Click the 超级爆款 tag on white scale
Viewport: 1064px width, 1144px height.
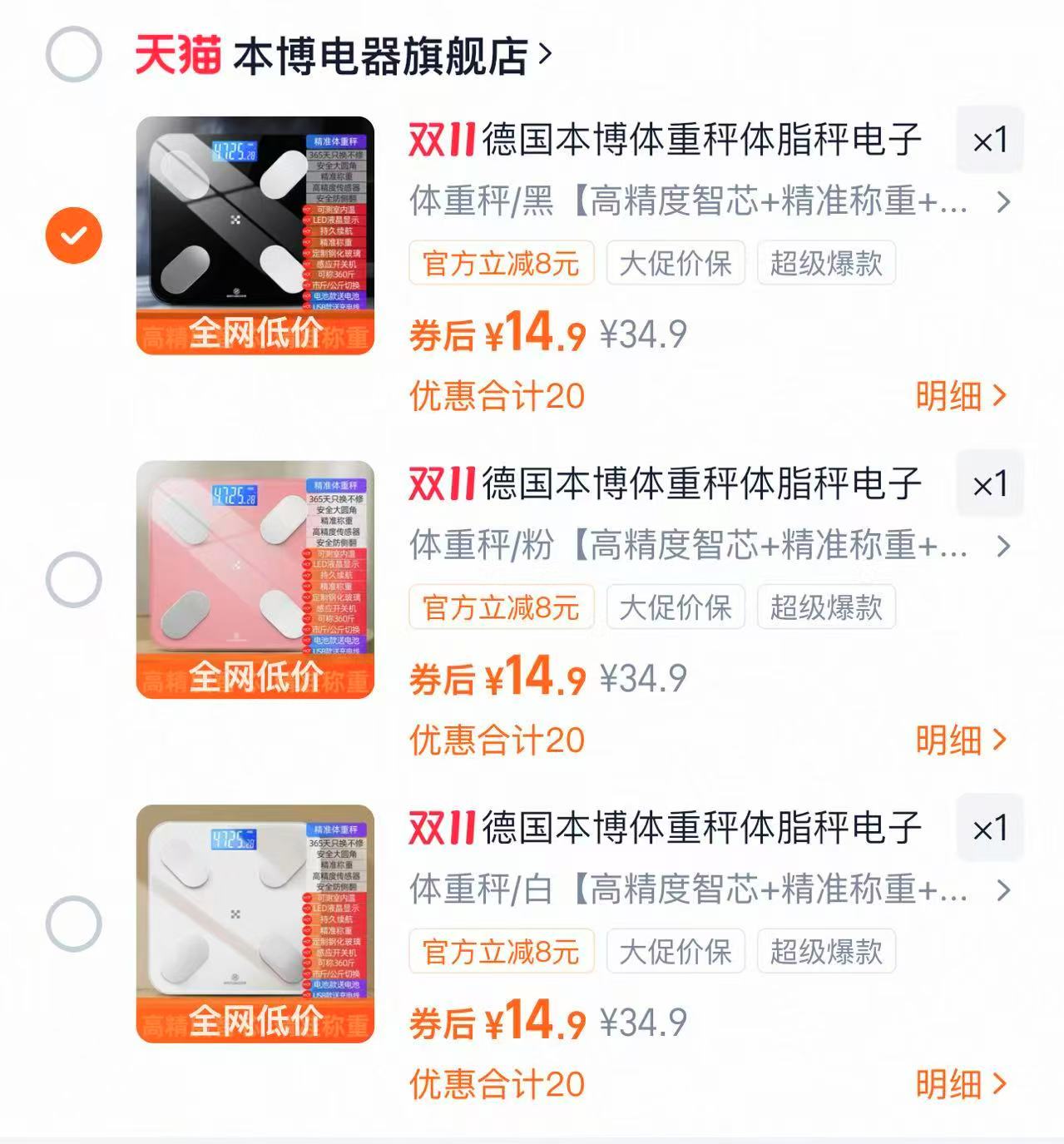826,952
